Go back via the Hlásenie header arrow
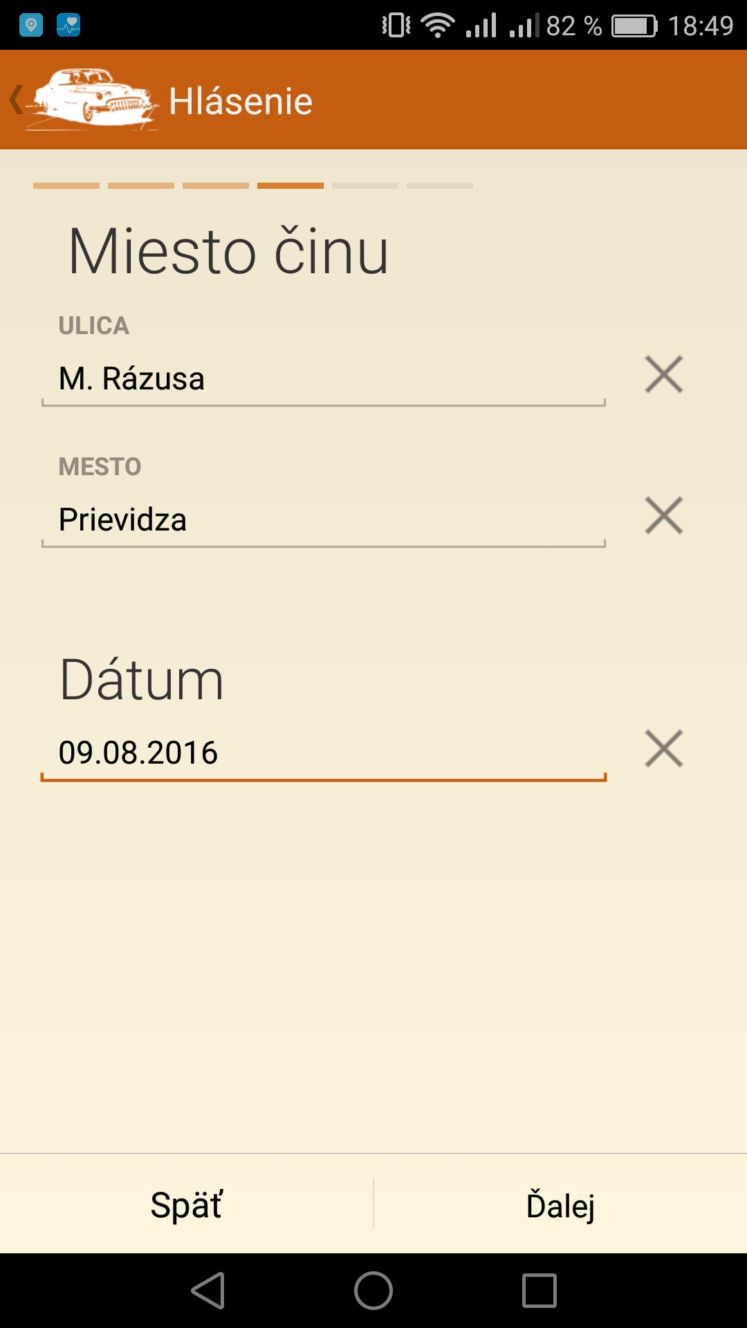Viewport: 747px width, 1328px height. point(16,100)
